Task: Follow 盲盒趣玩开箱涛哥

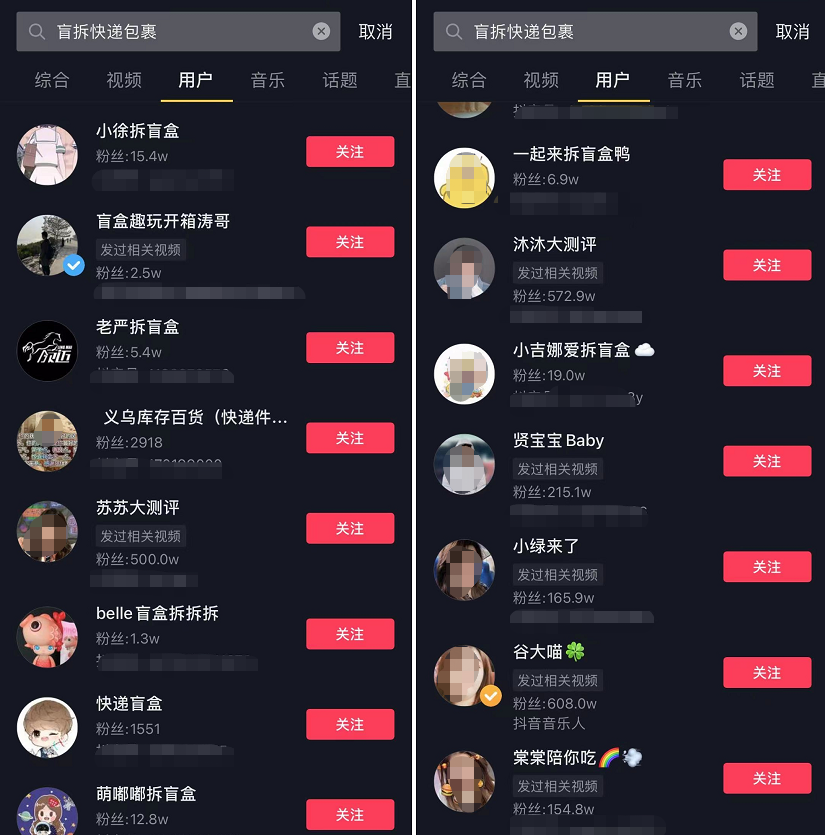Action: coord(350,242)
